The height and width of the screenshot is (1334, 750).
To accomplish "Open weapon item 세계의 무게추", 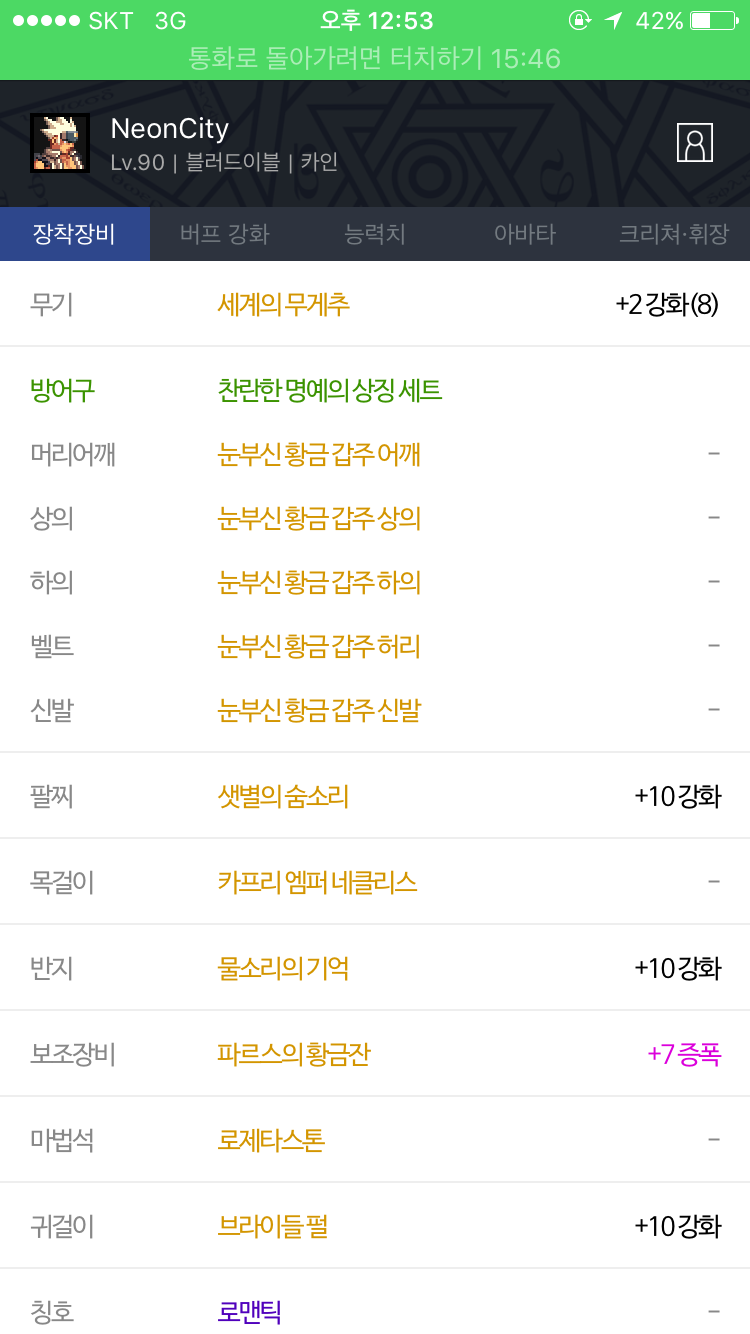I will 375,304.
